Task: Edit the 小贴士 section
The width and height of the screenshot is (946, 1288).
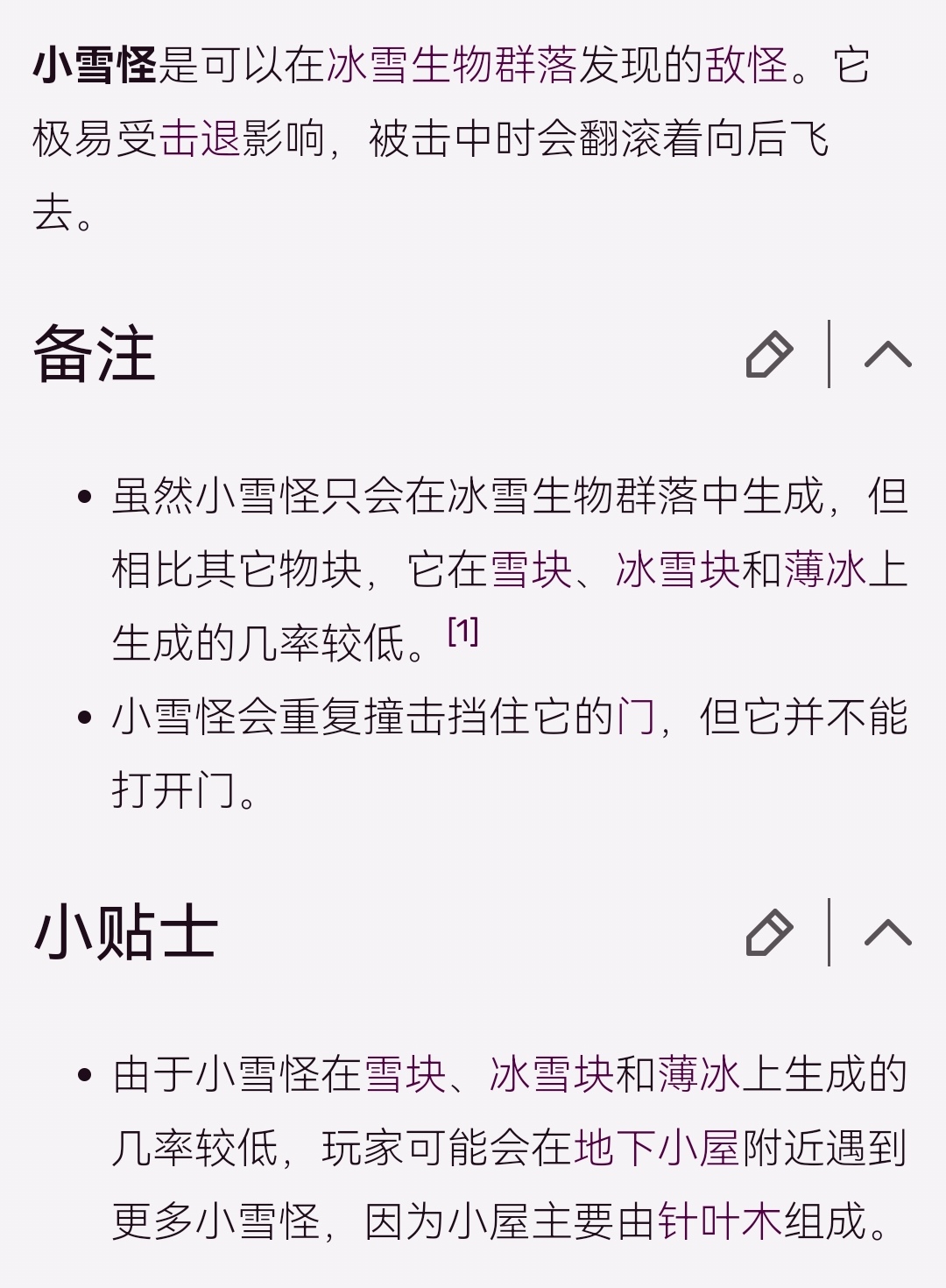Action: point(769,932)
